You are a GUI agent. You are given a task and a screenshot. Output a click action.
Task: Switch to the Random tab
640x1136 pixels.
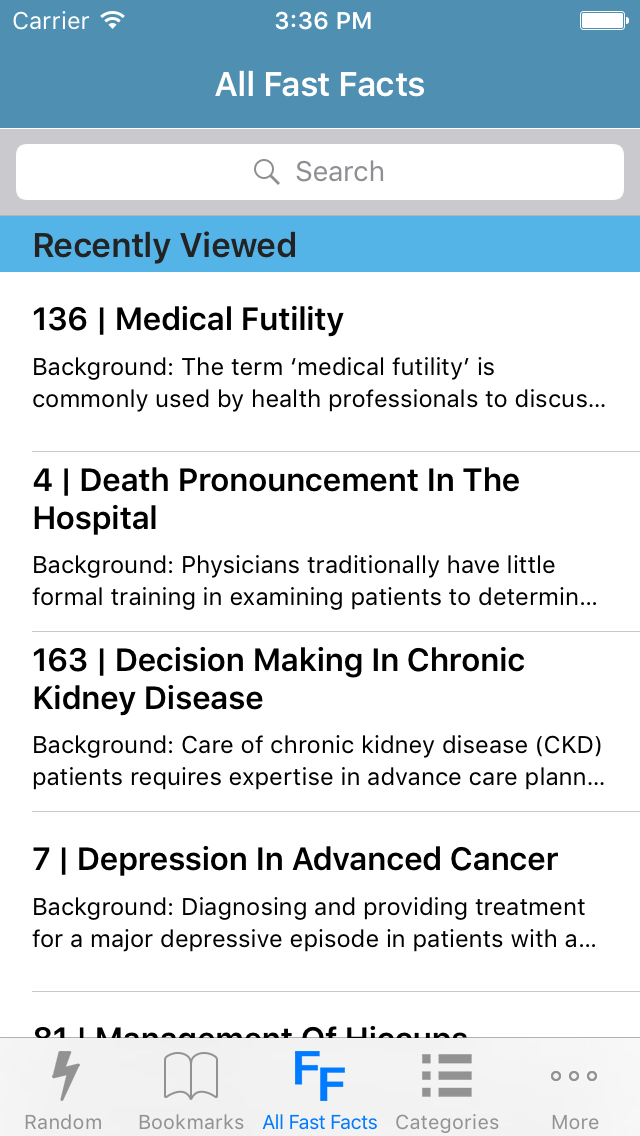[x=63, y=1090]
